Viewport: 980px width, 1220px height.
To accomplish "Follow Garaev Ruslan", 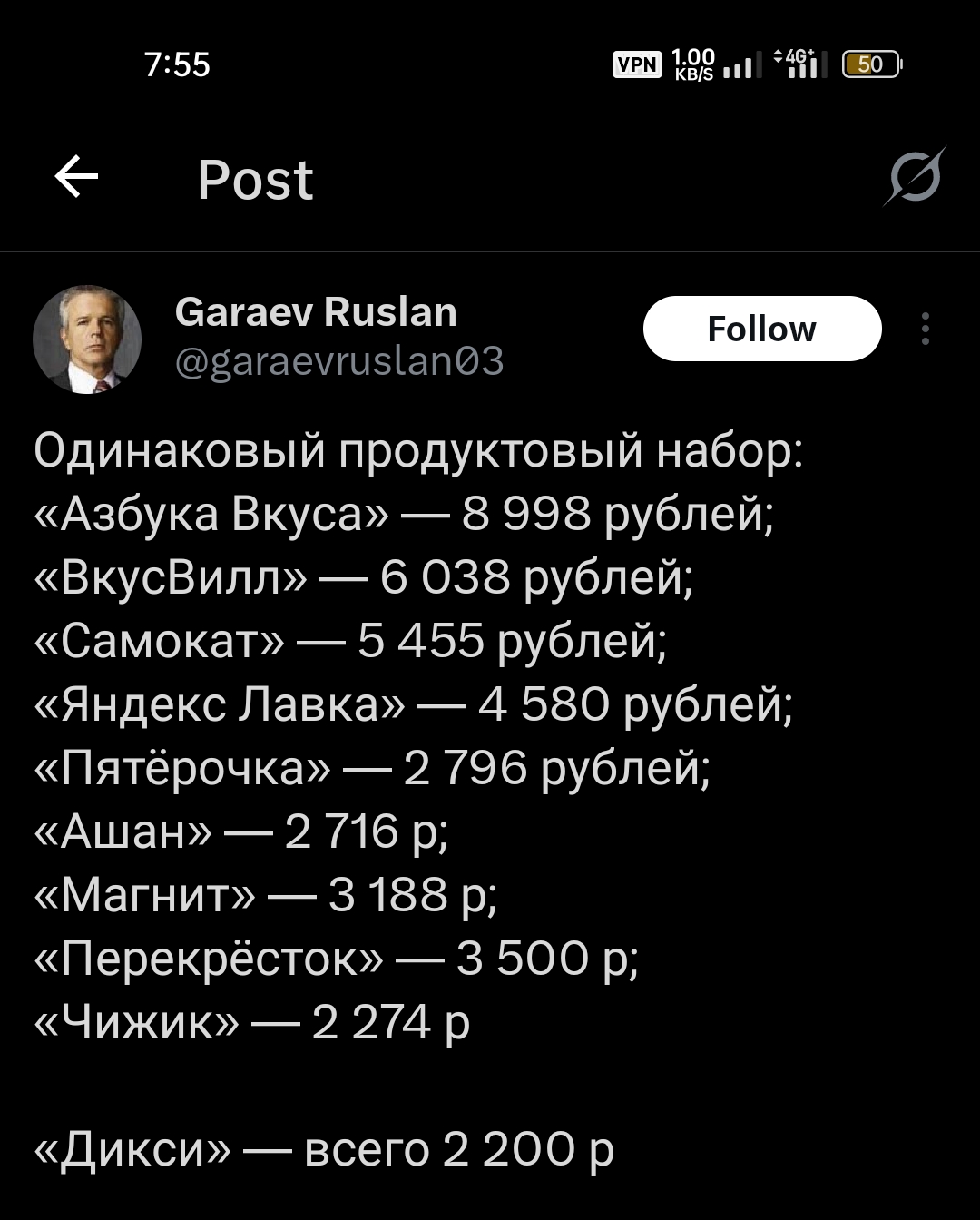I will point(761,329).
